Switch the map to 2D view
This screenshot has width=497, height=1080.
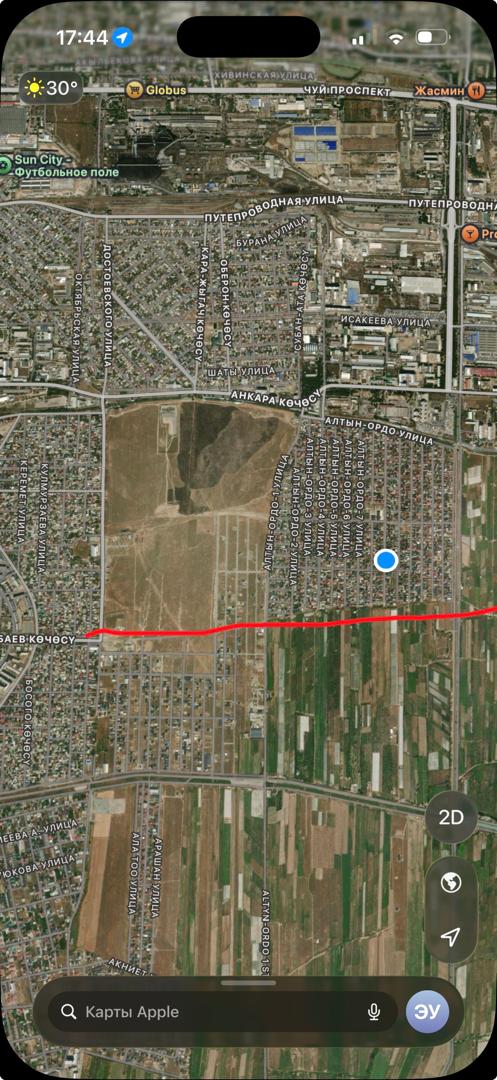[451, 818]
